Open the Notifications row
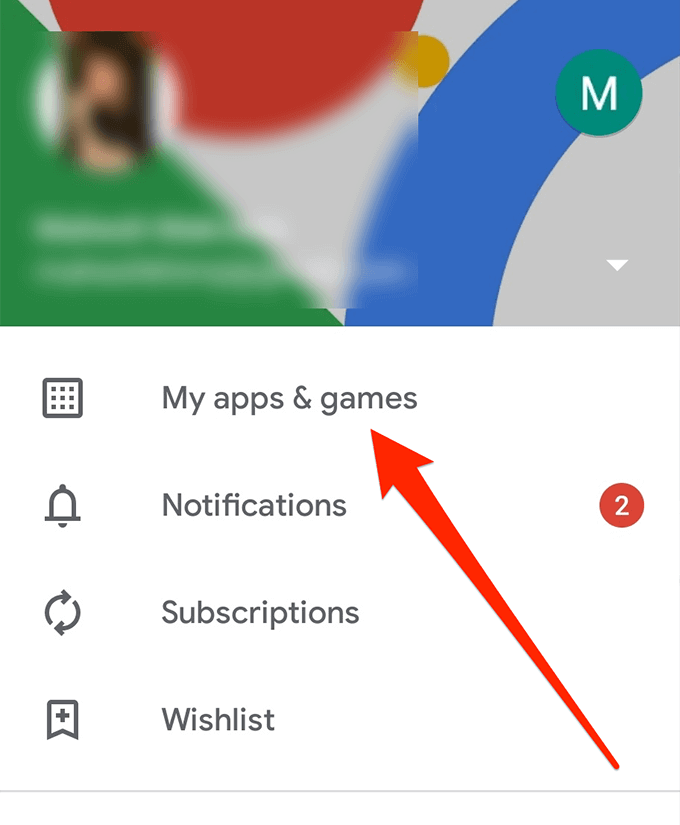Viewport: 680px width, 825px height. click(x=254, y=505)
